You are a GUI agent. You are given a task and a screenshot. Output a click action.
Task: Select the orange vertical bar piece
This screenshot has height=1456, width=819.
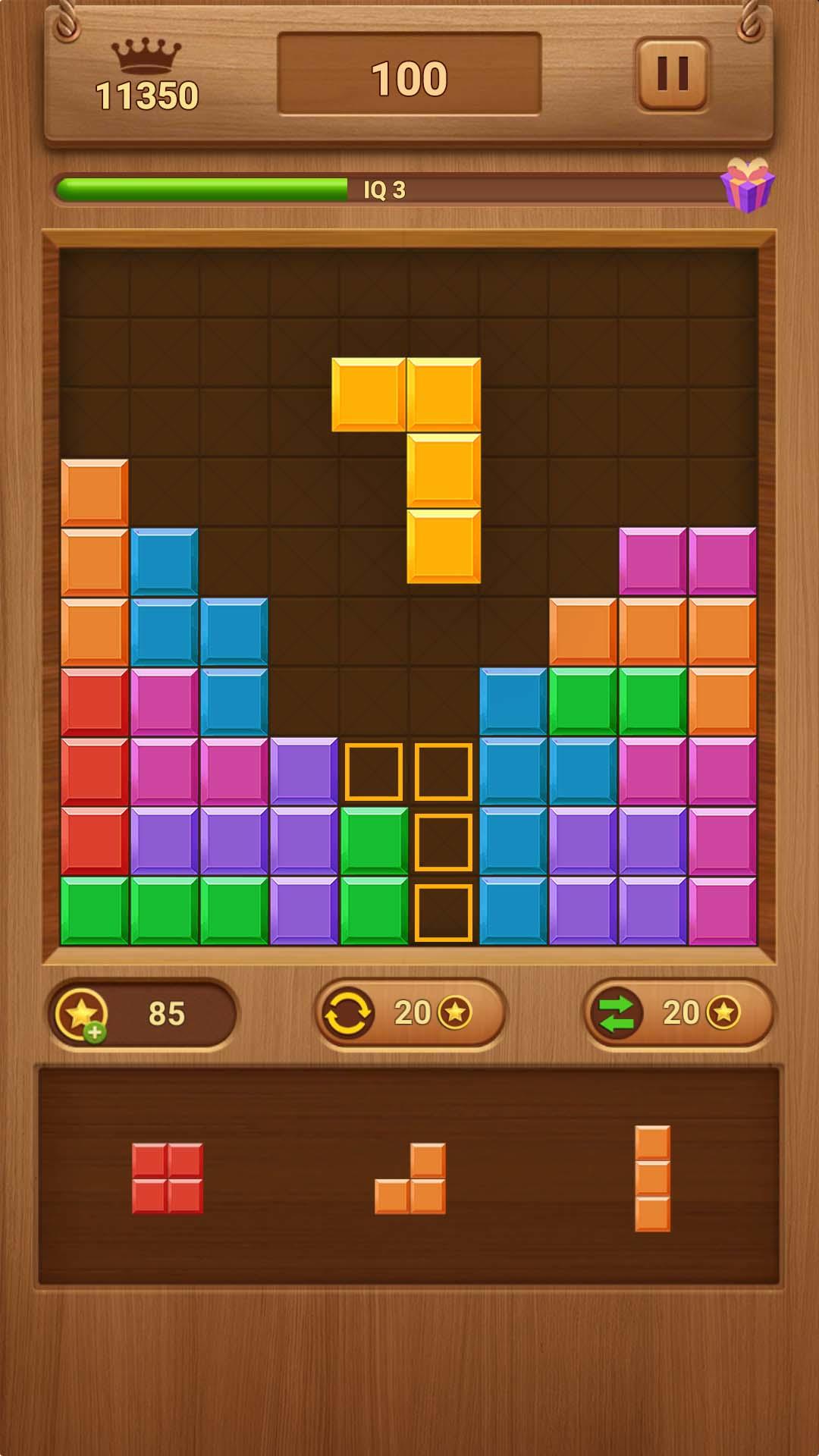652,1178
